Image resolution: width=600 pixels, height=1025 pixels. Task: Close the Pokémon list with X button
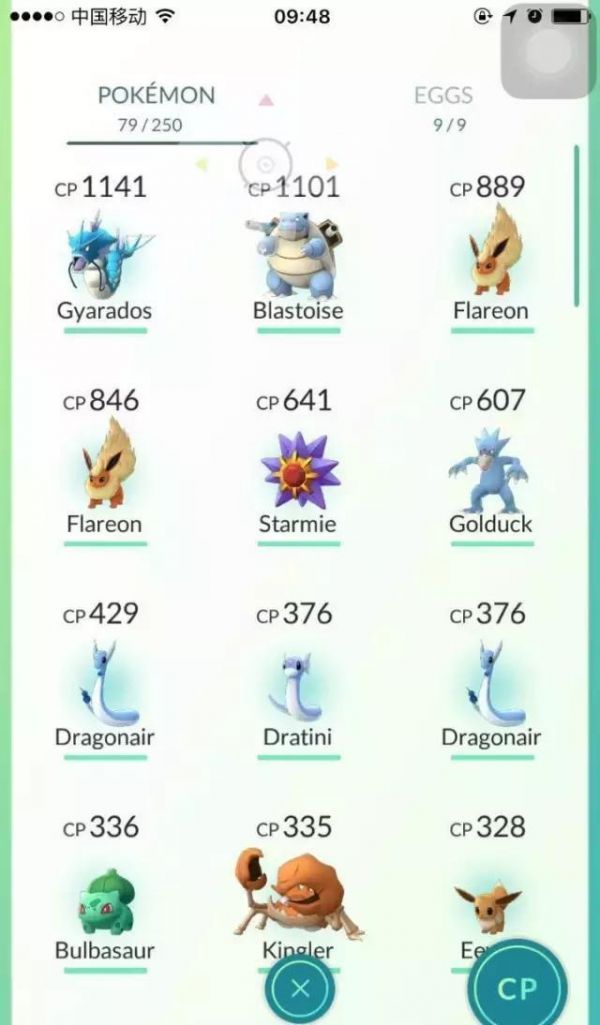tap(299, 989)
